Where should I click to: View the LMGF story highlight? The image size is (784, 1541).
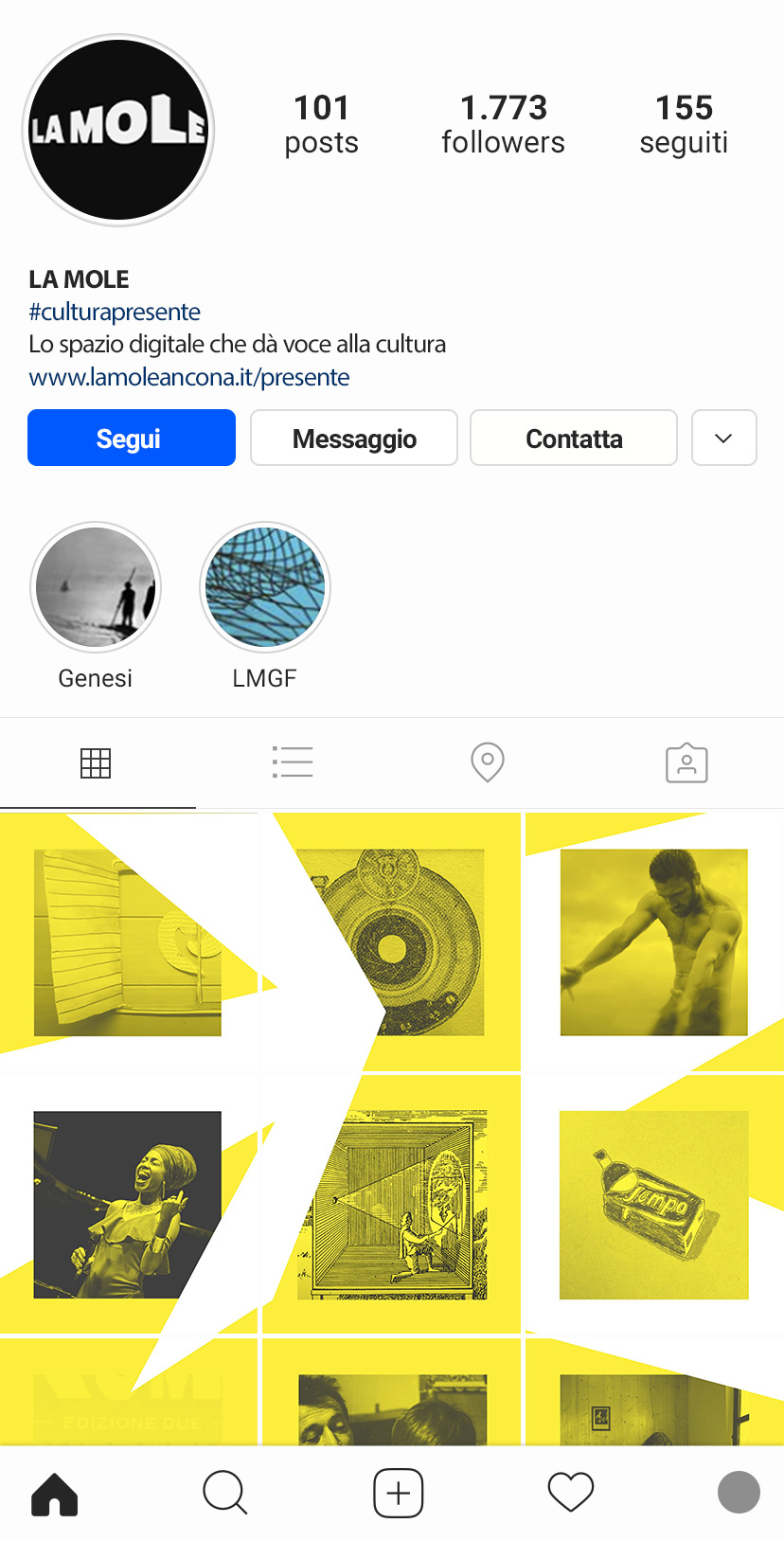coord(265,587)
